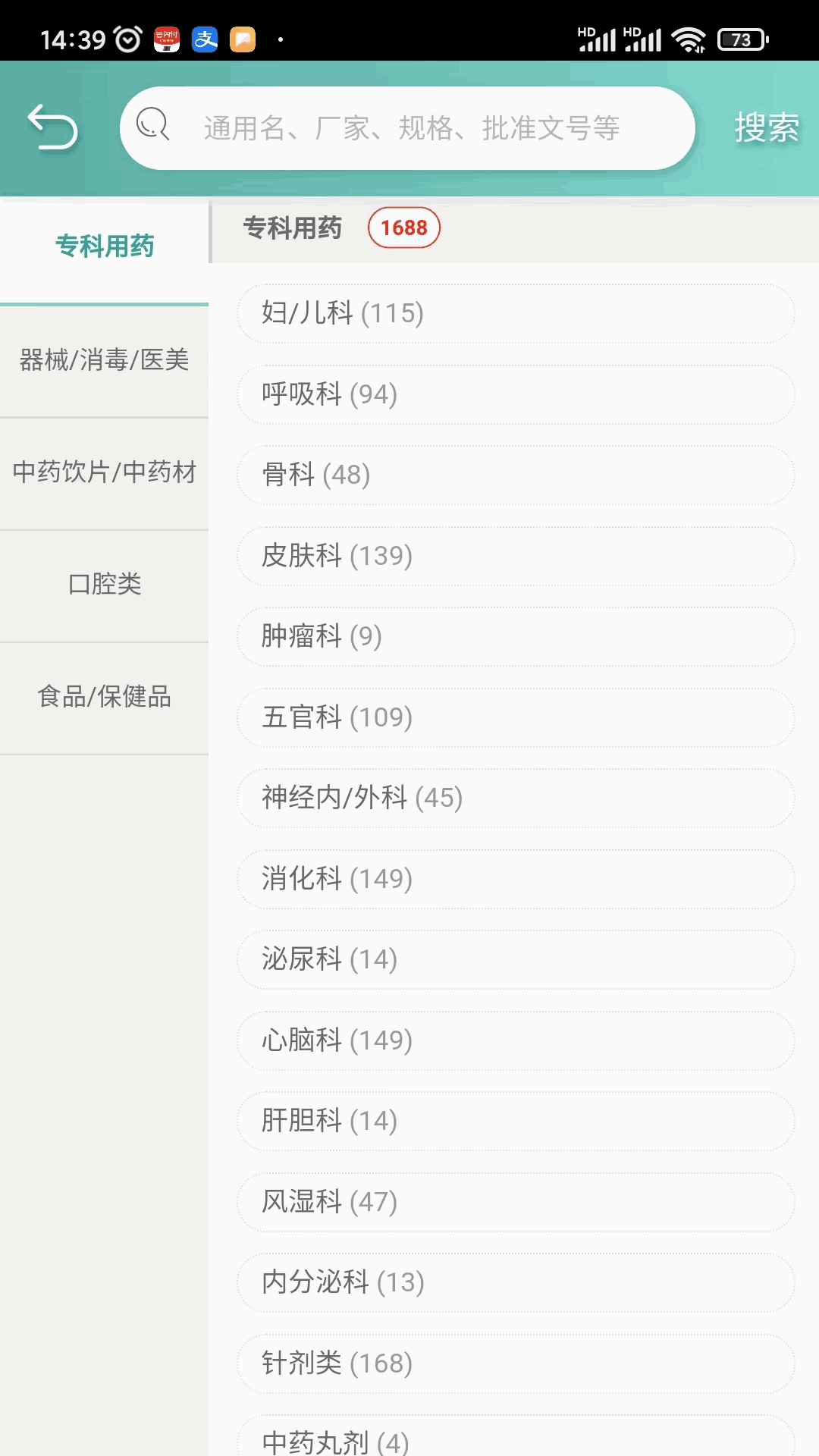Screen dimensions: 819x1456
Task: Switch to 器械/消毒/医美 category
Action: 104,360
